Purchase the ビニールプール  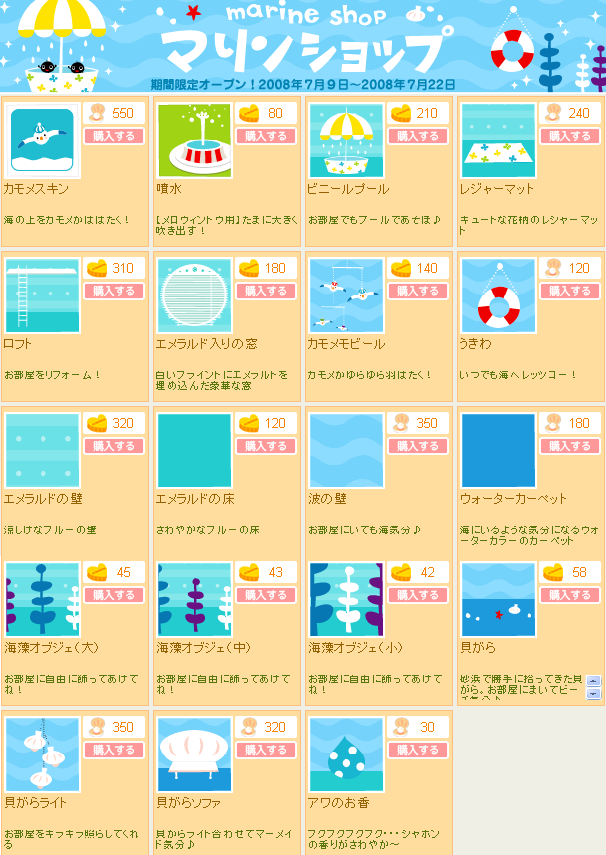[417, 136]
